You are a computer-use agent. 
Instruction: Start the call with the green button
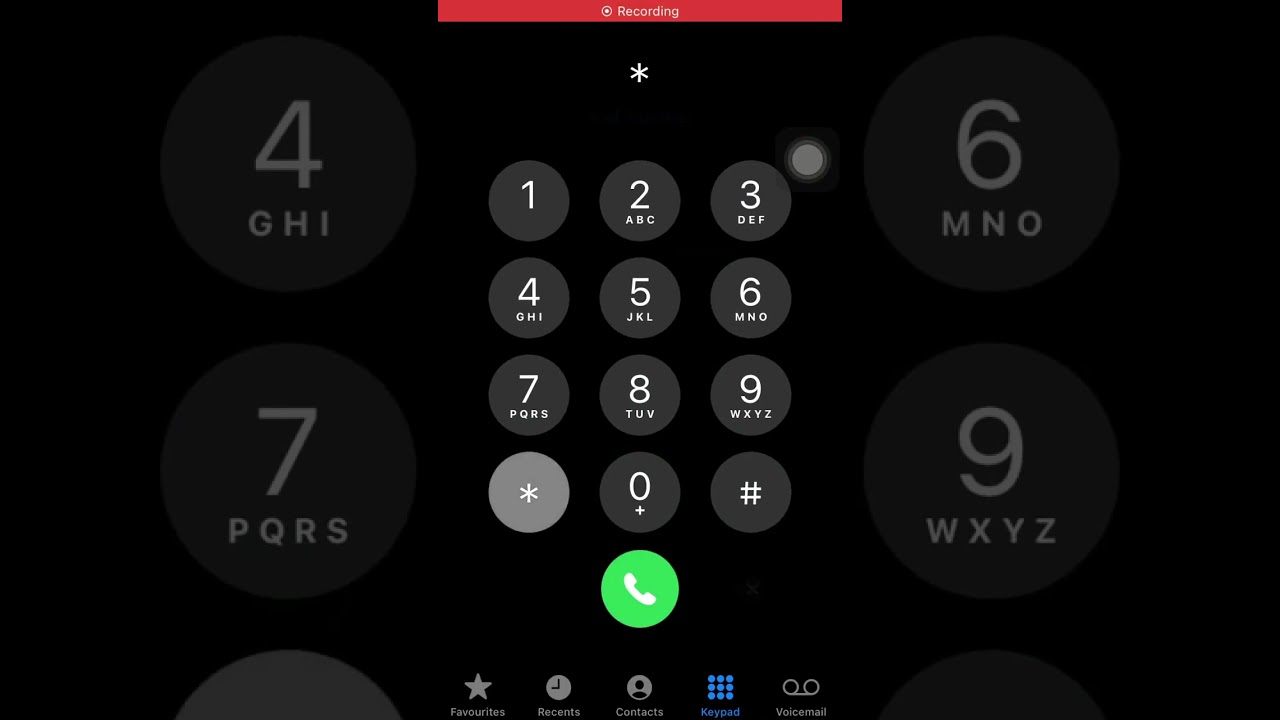640,589
